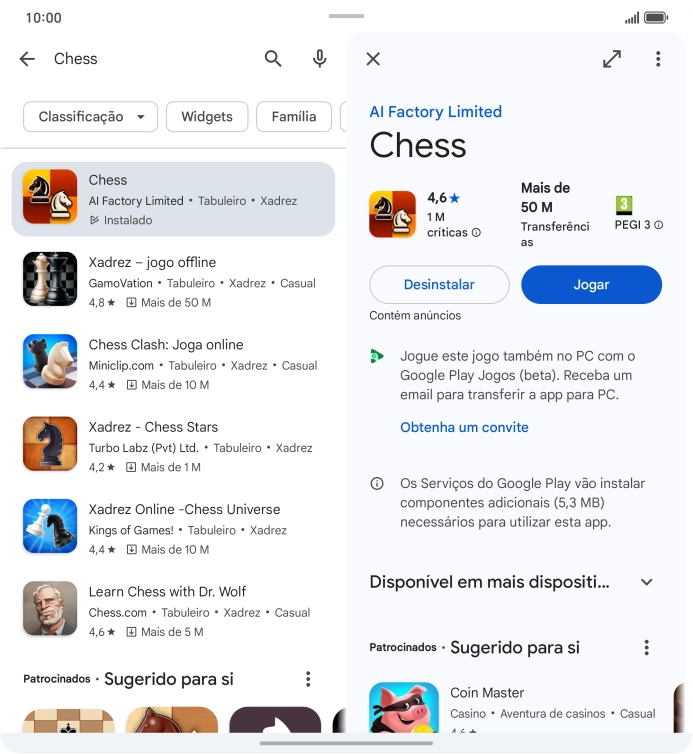Tap Desinstalar to uninstall Chess
Image resolution: width=693 pixels, height=754 pixels.
pos(439,284)
